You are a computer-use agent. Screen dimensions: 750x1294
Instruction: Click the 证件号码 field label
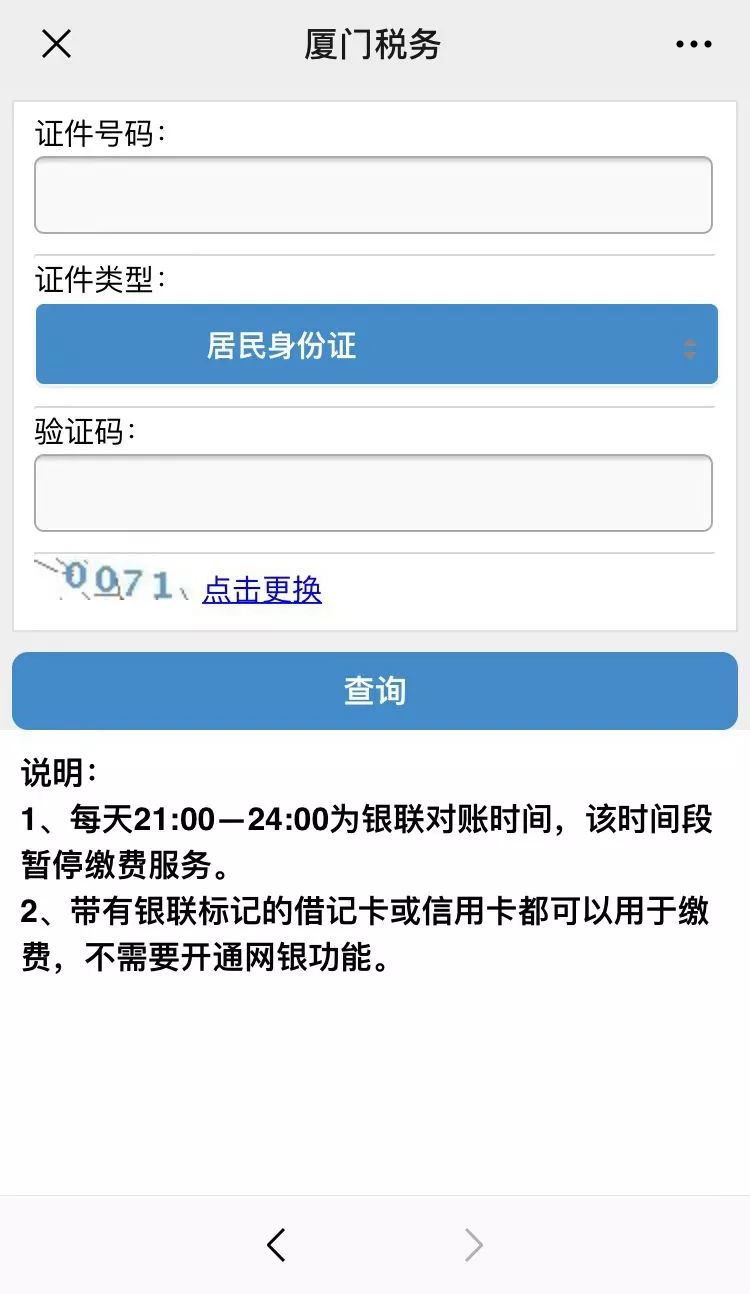97,130
